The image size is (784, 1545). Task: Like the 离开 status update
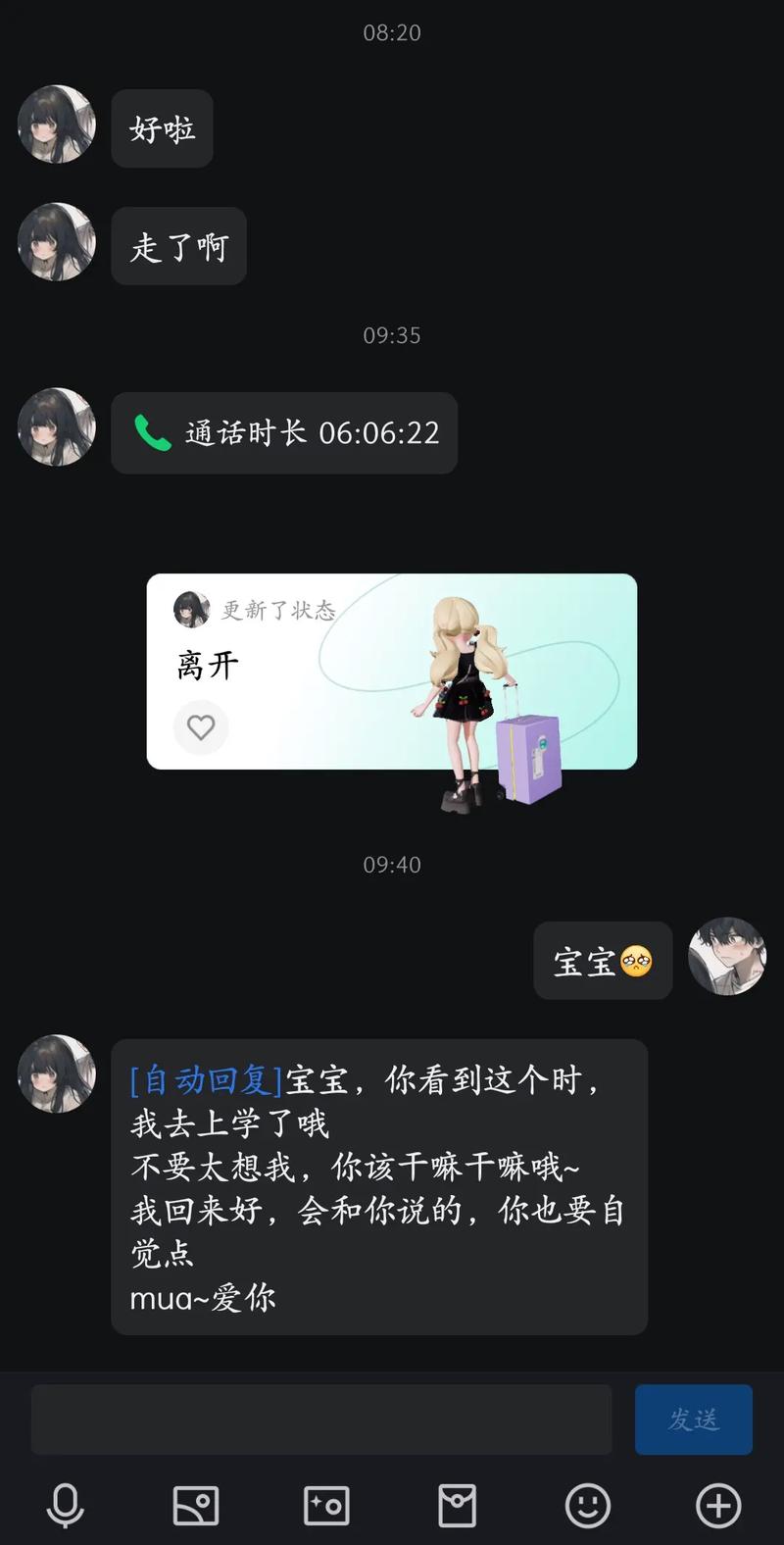click(x=201, y=727)
